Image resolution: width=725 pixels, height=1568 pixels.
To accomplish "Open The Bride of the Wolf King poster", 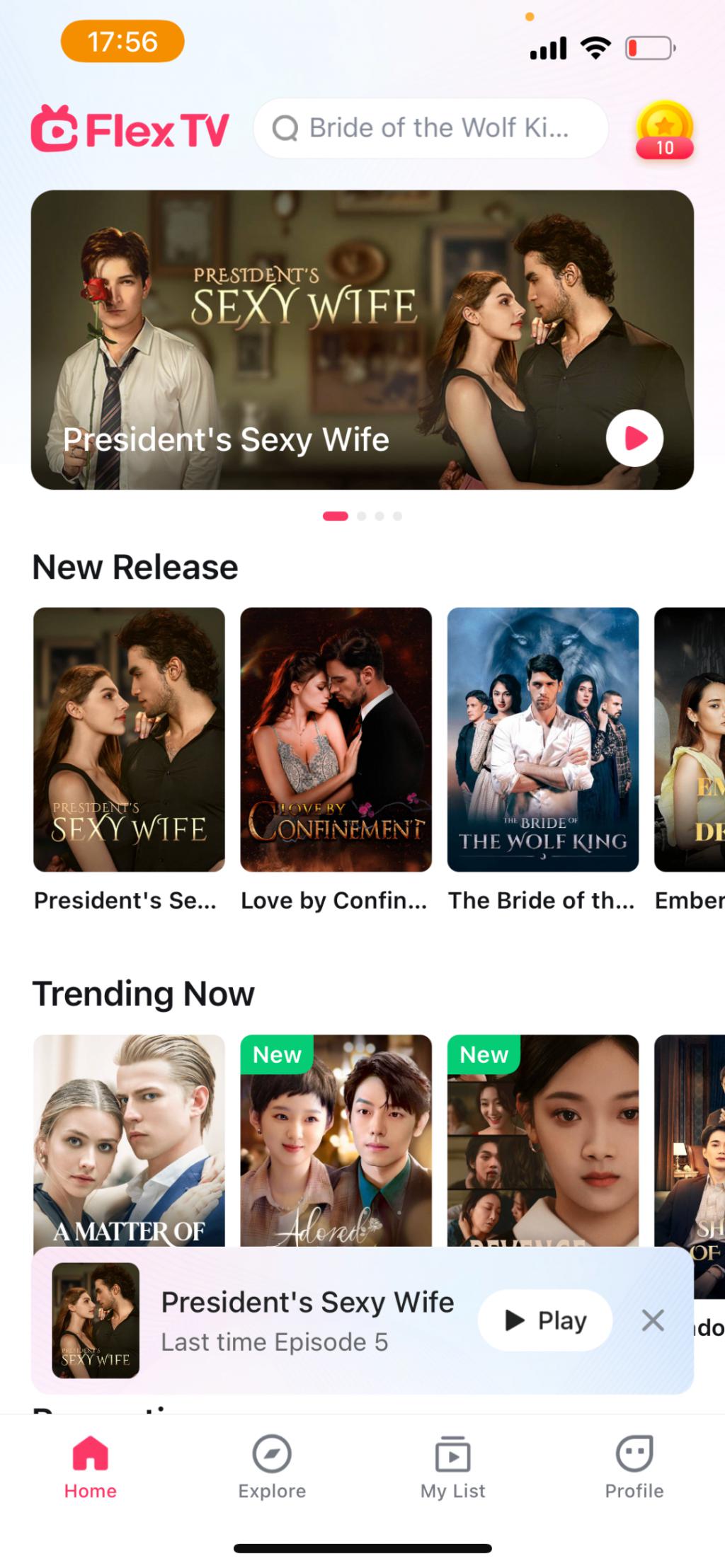I will point(542,739).
